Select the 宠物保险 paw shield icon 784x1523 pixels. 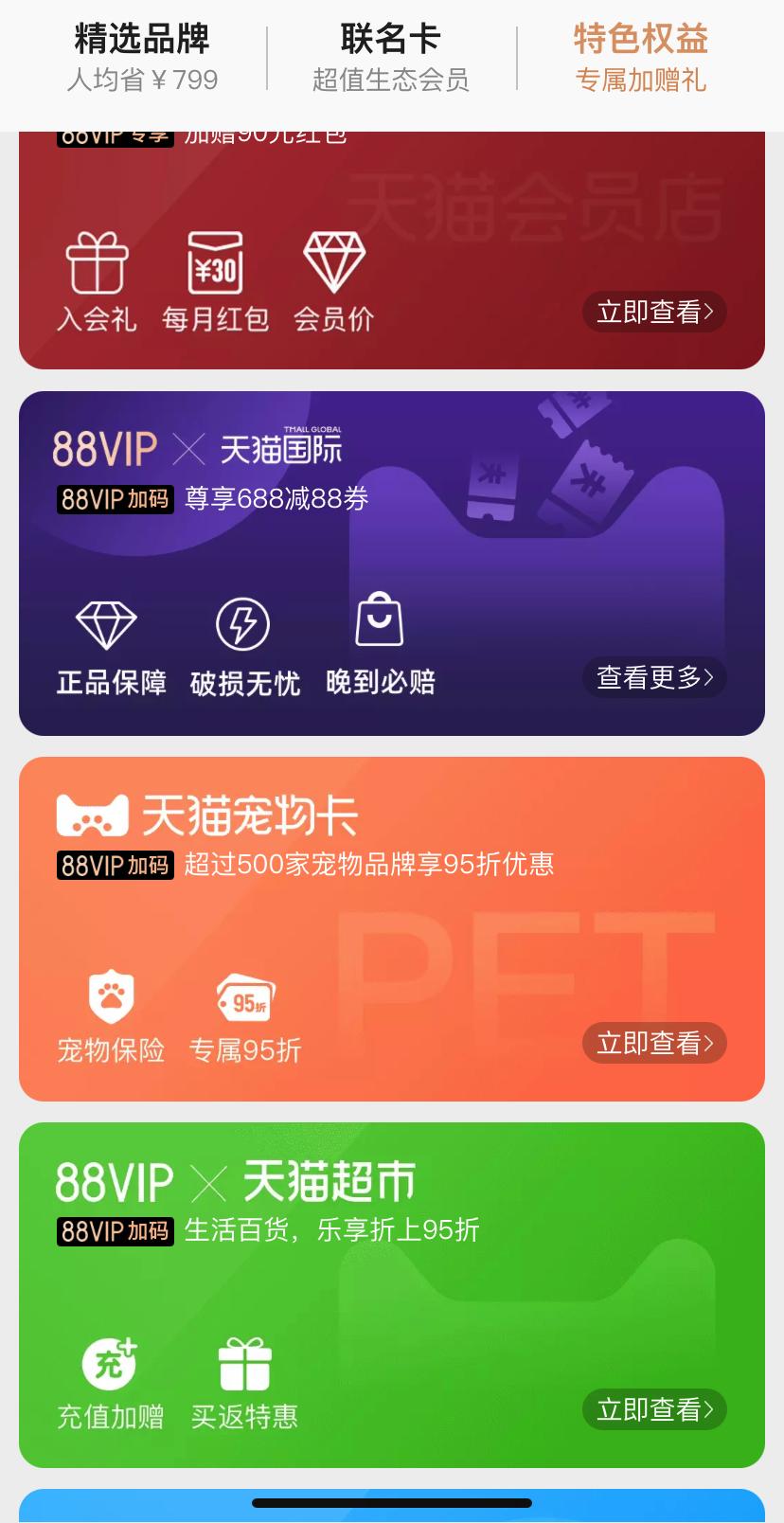click(x=110, y=994)
